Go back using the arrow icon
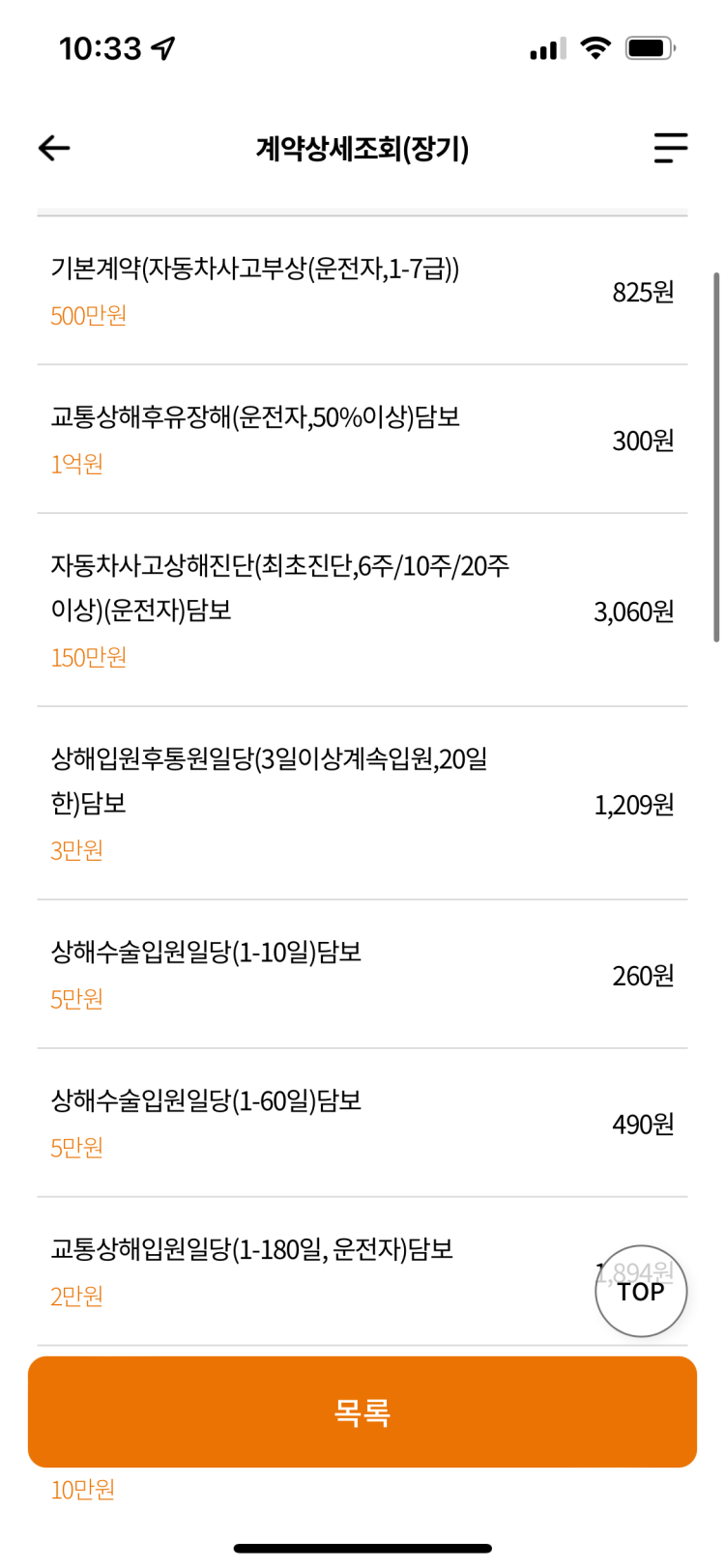Viewport: 725px width, 1568px height. click(54, 148)
